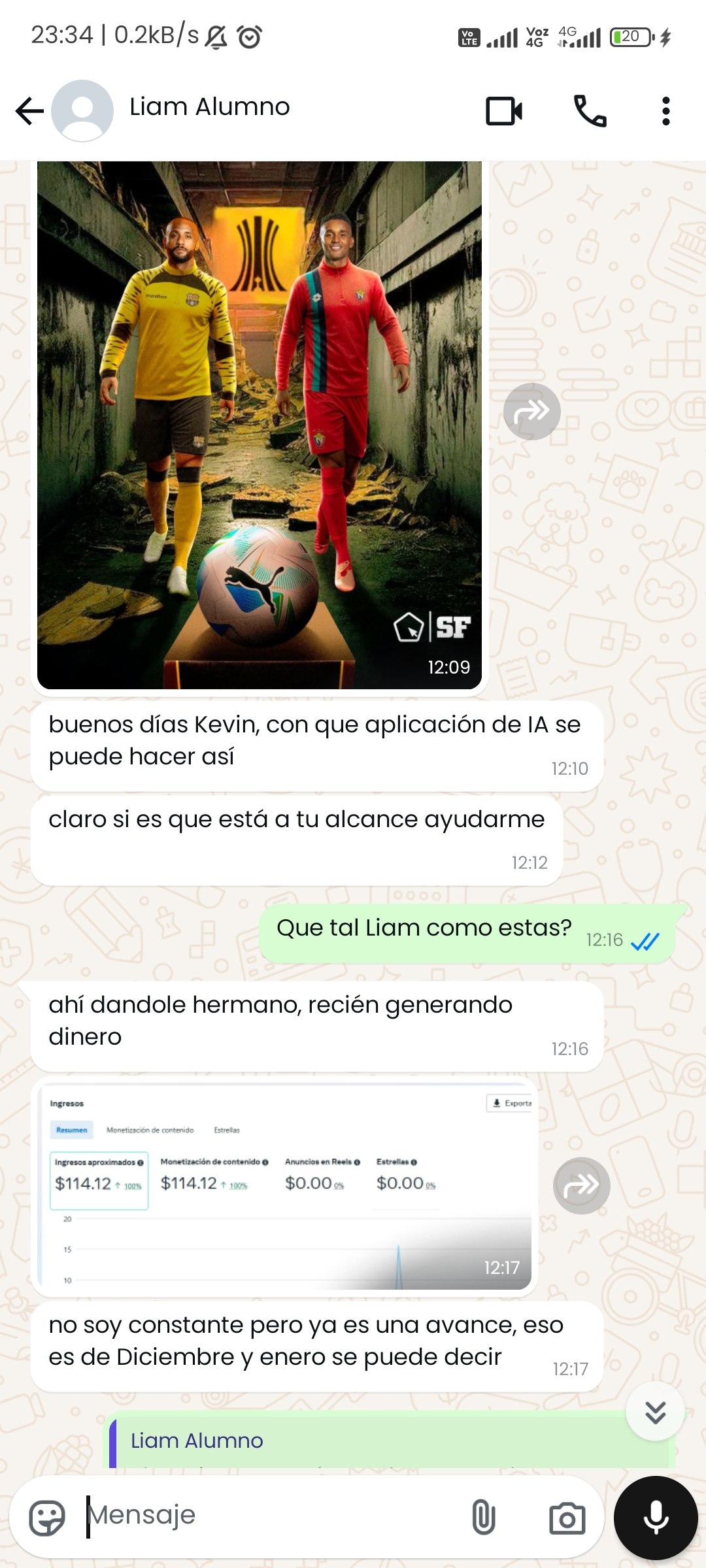Open the camera to send a photo
The width and height of the screenshot is (706, 1568).
(567, 1518)
